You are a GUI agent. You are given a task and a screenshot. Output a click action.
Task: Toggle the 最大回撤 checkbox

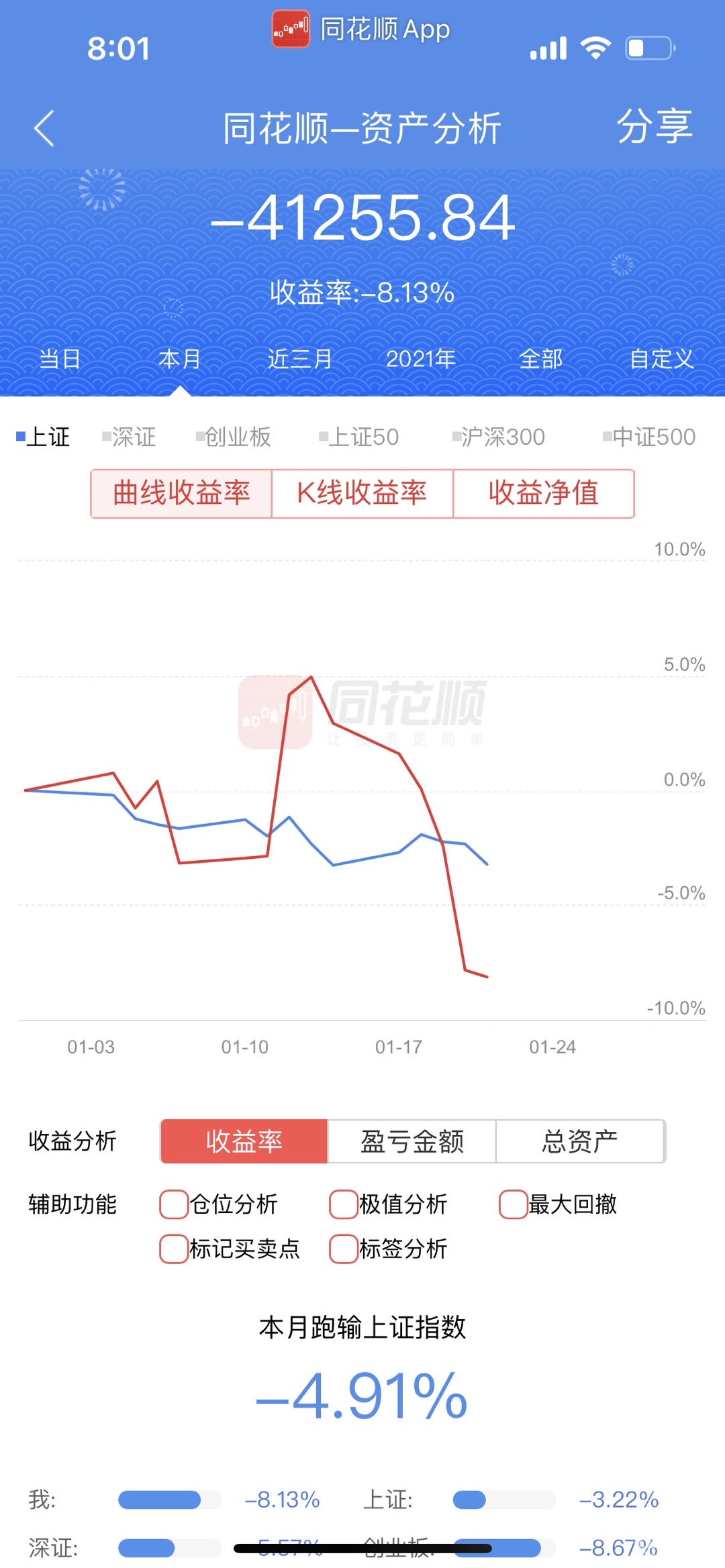514,1204
